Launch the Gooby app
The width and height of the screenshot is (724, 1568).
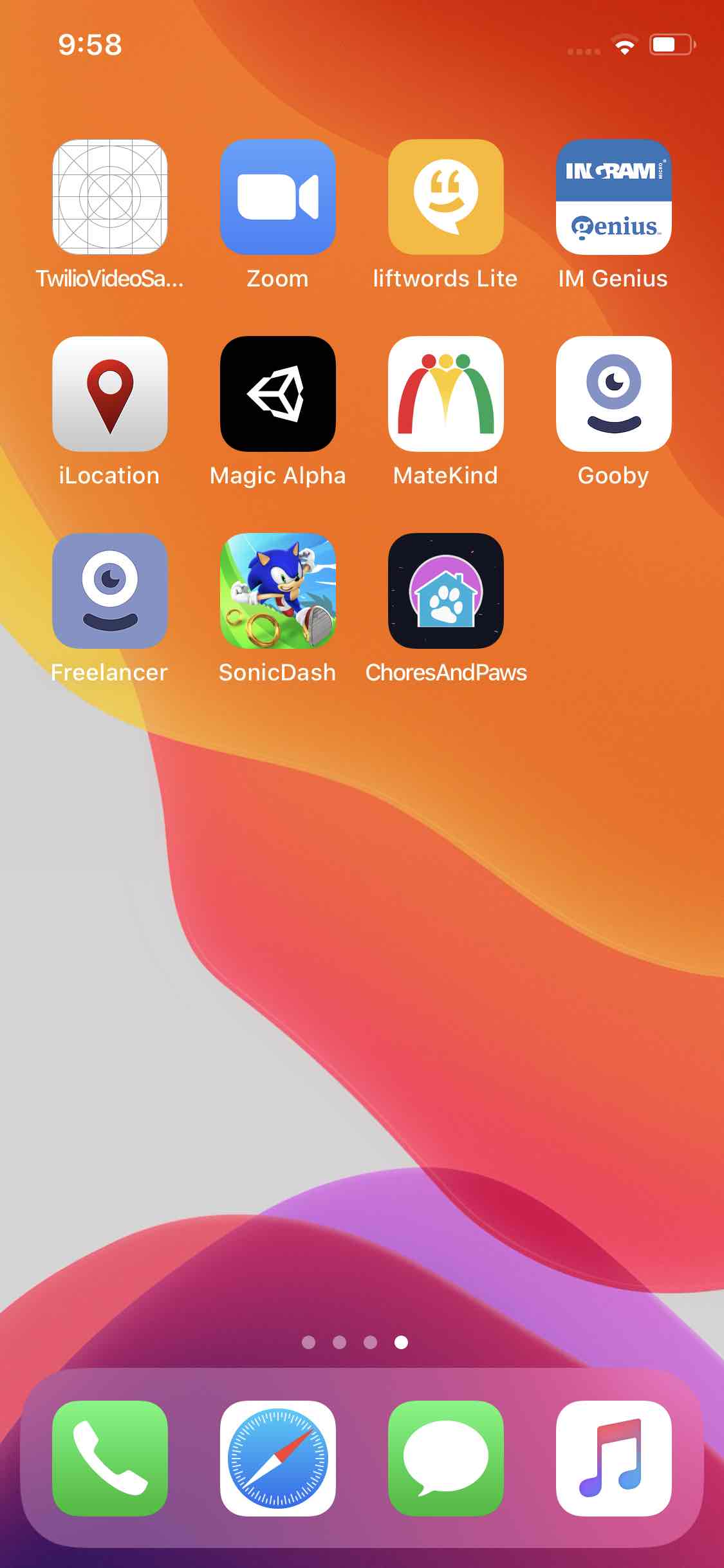point(613,394)
